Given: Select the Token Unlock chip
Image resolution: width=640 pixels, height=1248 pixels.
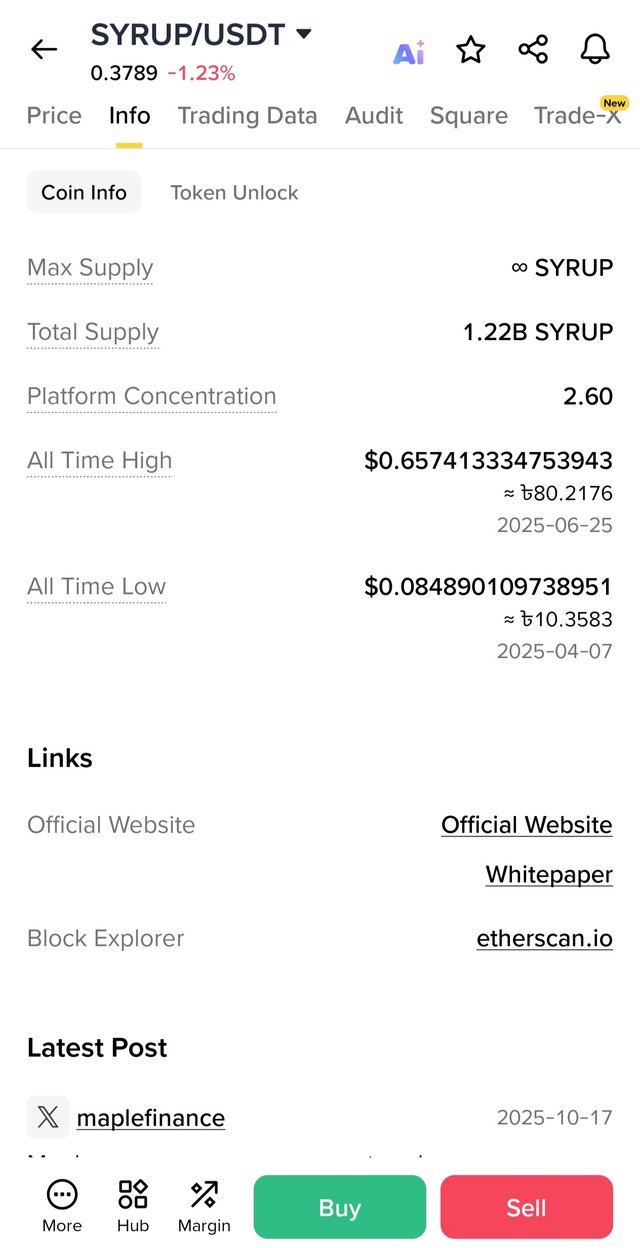Looking at the screenshot, I should [x=234, y=193].
